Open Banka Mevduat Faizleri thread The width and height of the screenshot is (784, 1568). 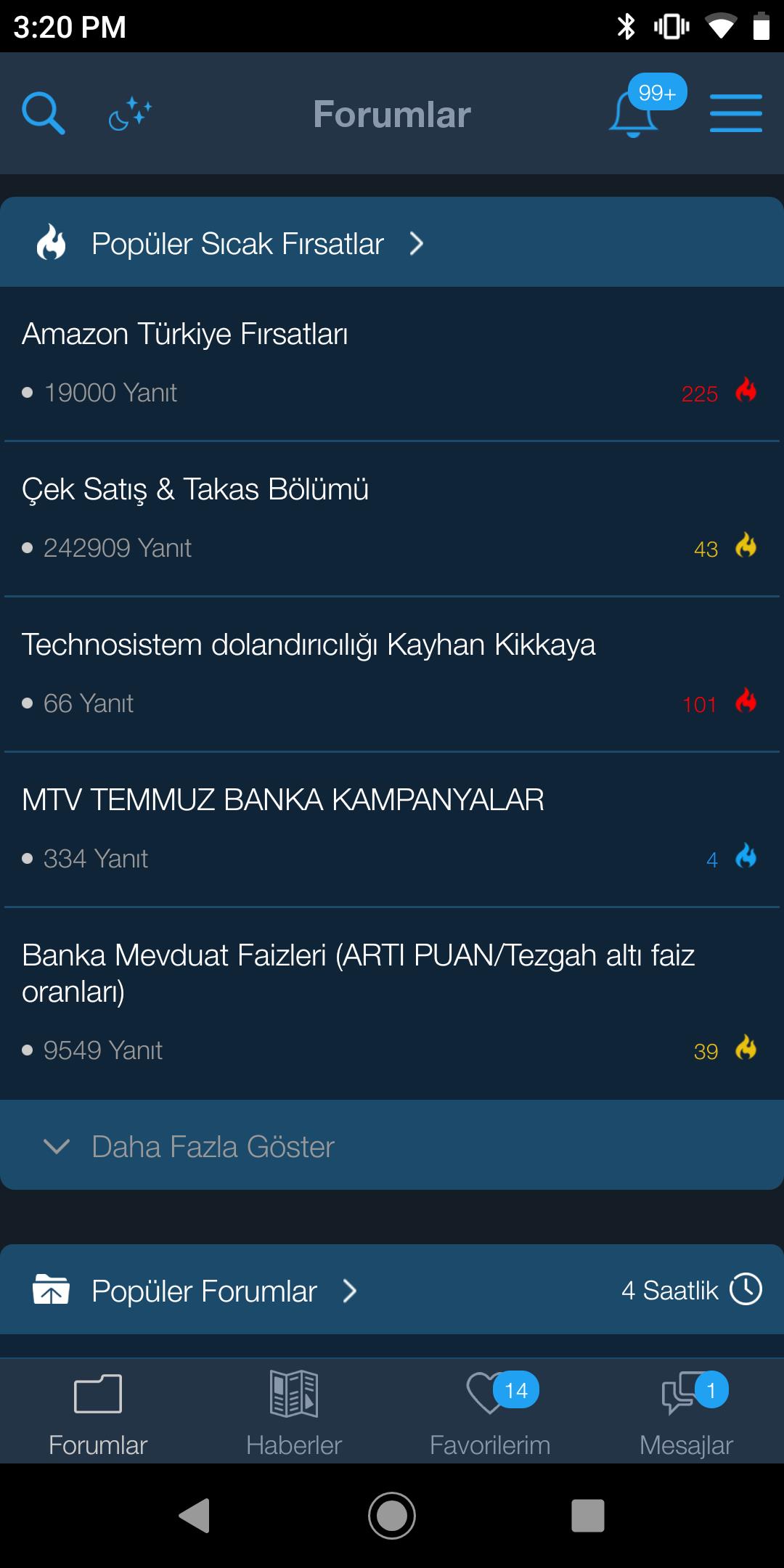pos(392,1003)
